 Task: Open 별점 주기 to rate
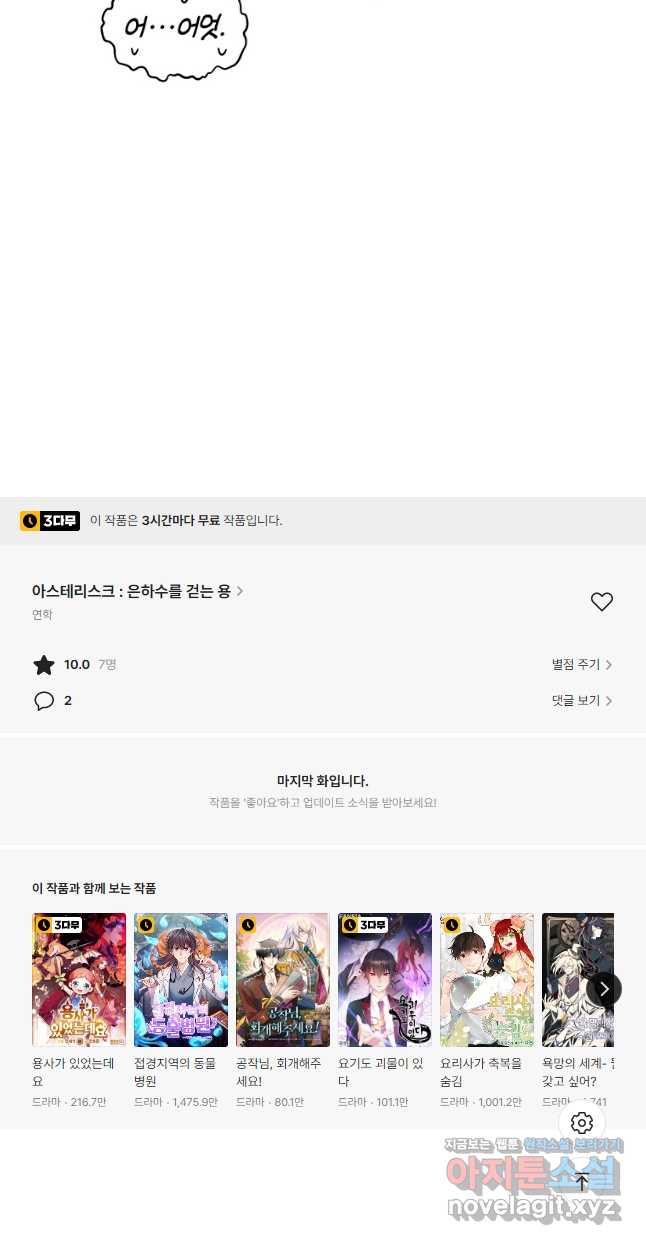pos(582,665)
